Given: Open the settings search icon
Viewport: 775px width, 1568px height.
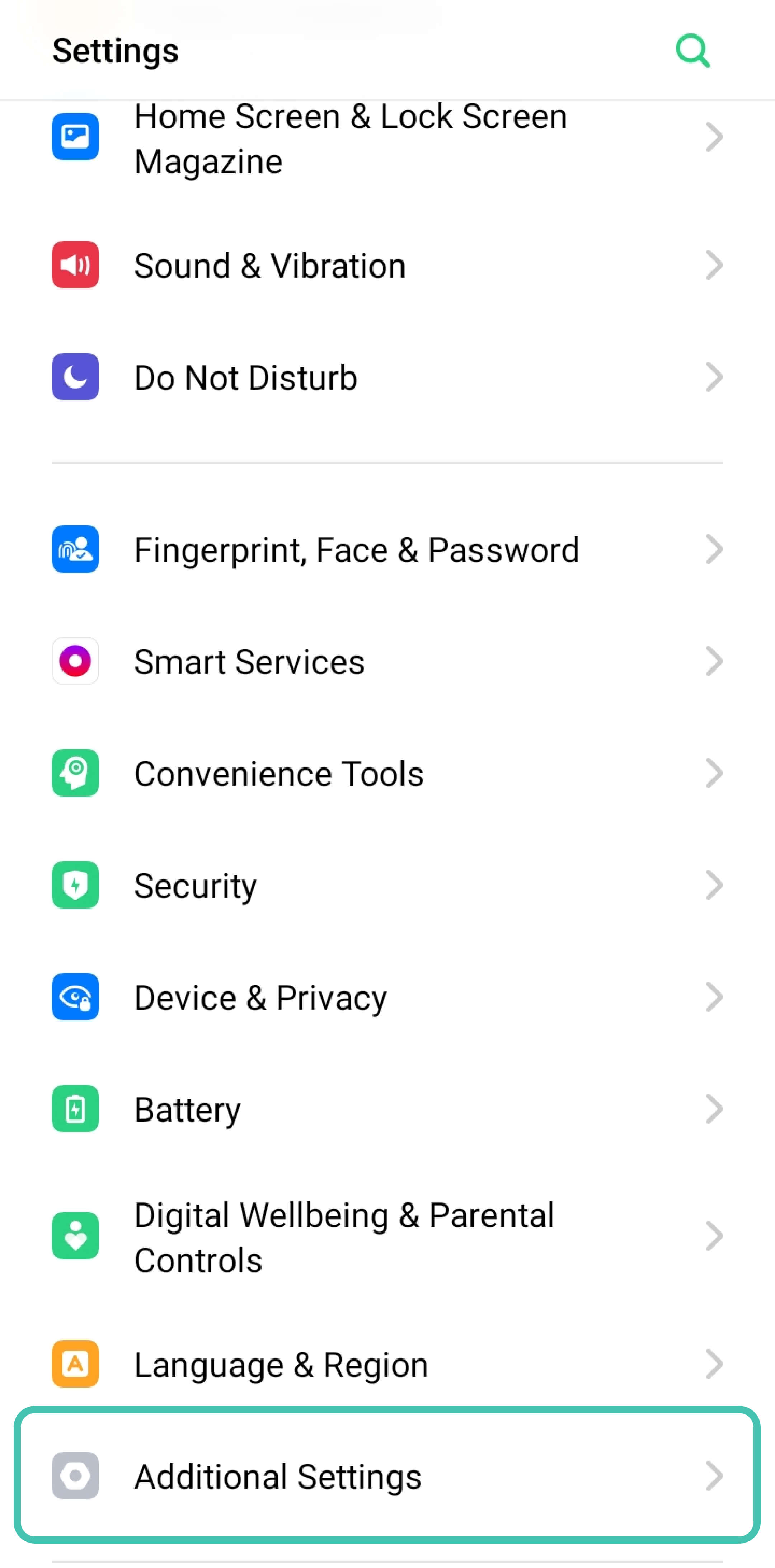Looking at the screenshot, I should (x=693, y=51).
